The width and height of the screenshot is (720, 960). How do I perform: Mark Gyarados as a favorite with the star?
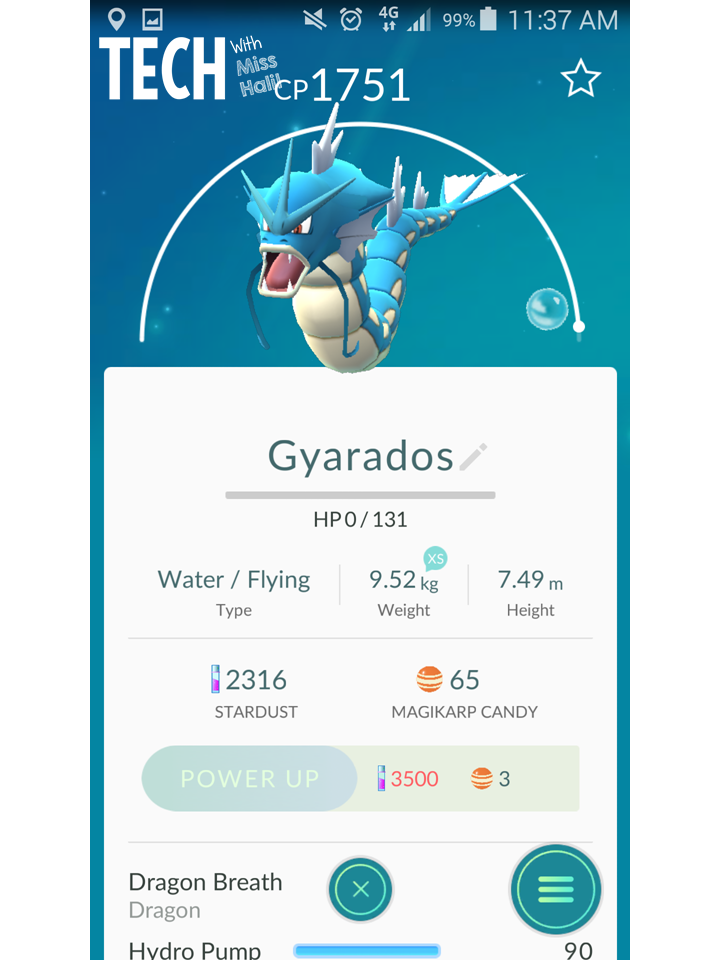580,78
